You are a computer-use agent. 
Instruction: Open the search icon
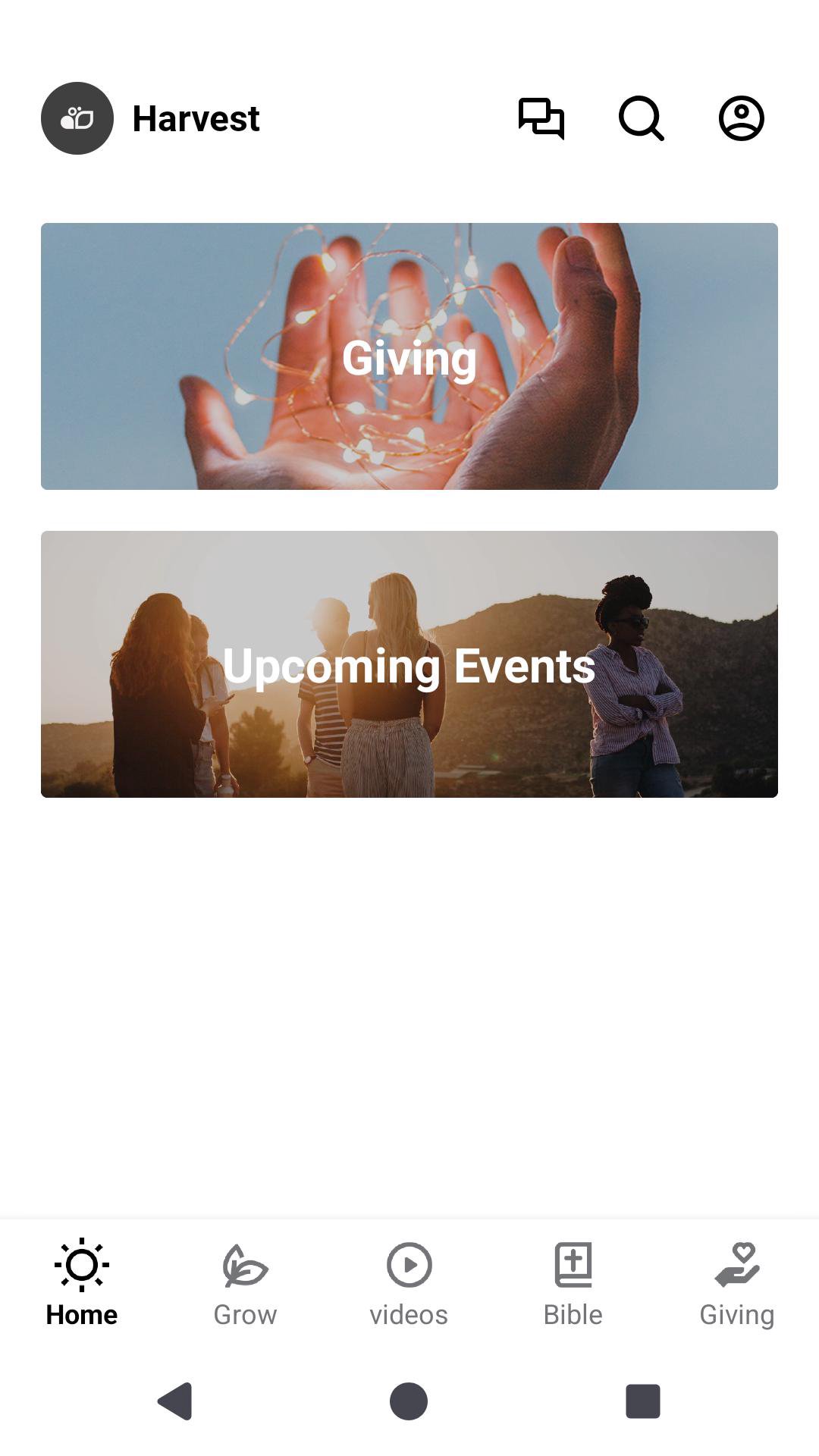pyautogui.click(x=641, y=118)
